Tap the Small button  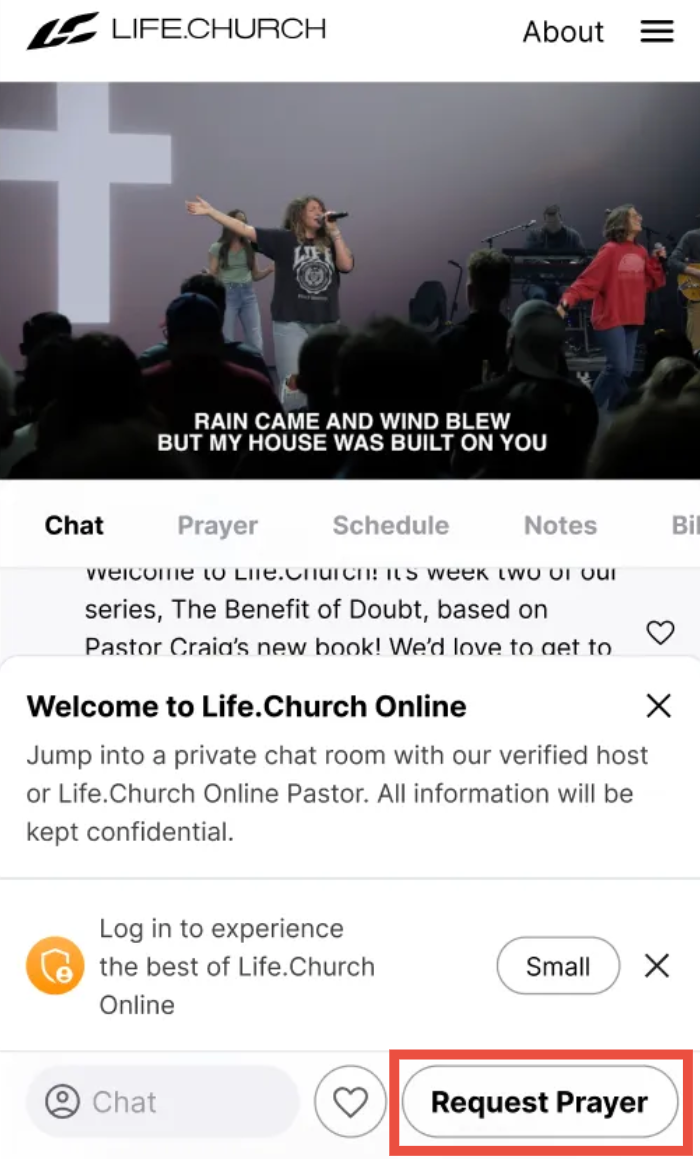click(558, 966)
